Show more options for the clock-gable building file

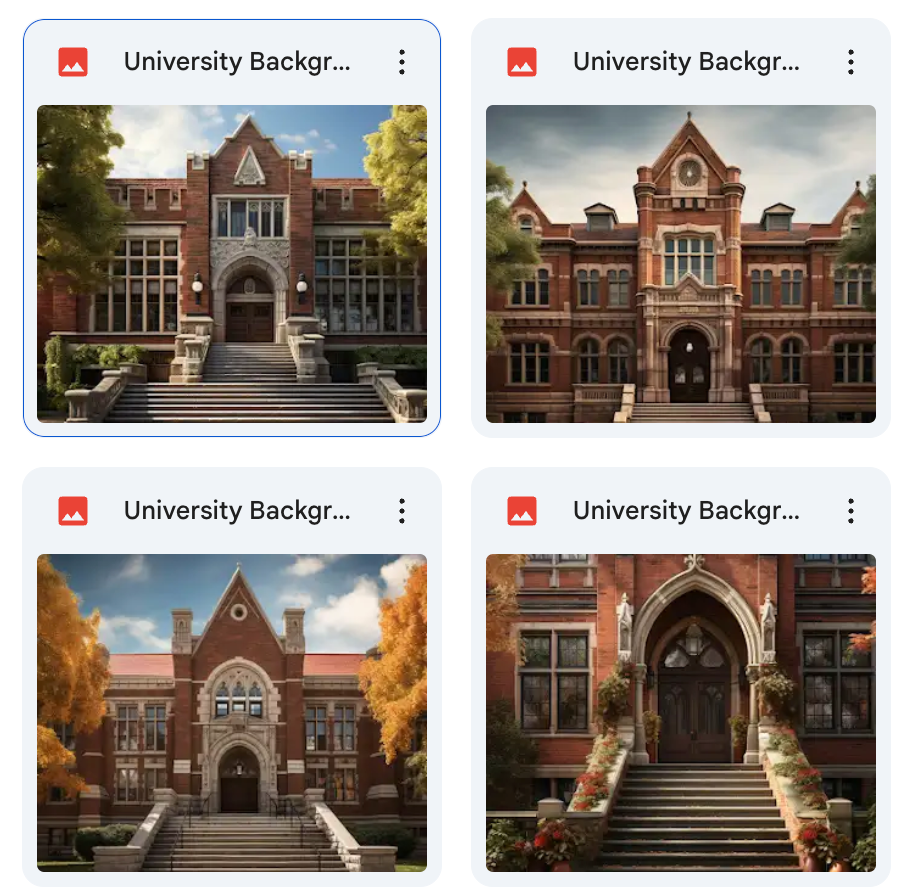coord(851,62)
